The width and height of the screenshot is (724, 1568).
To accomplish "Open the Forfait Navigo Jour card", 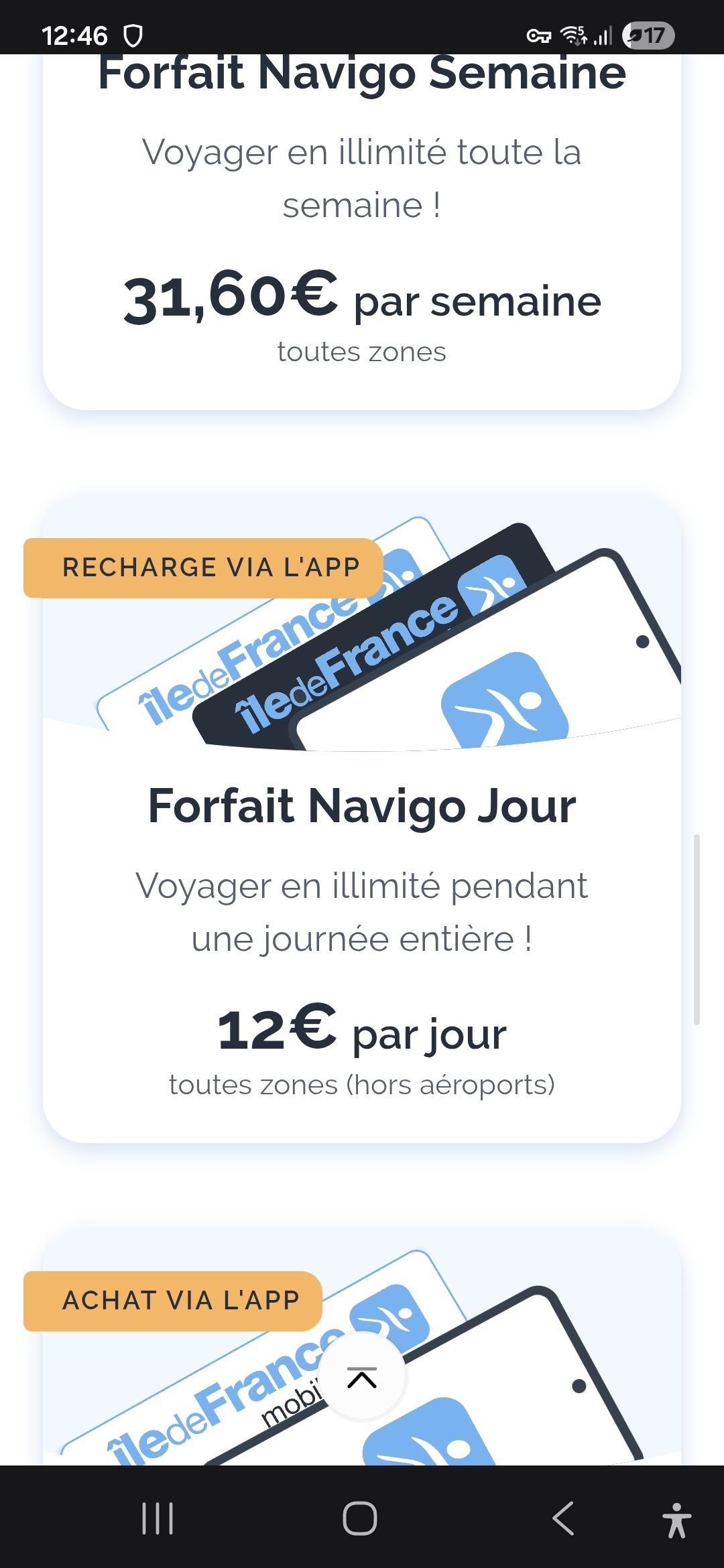I will click(362, 871).
